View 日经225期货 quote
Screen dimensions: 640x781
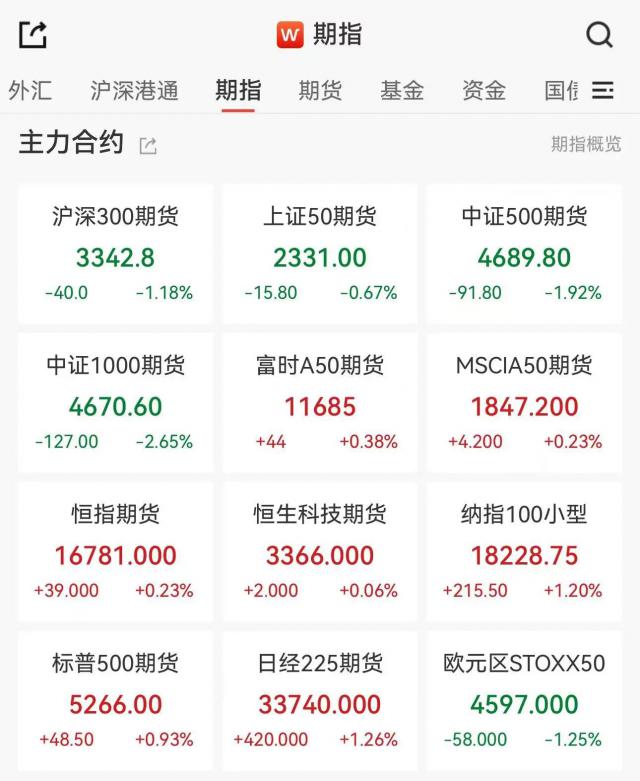coord(320,701)
